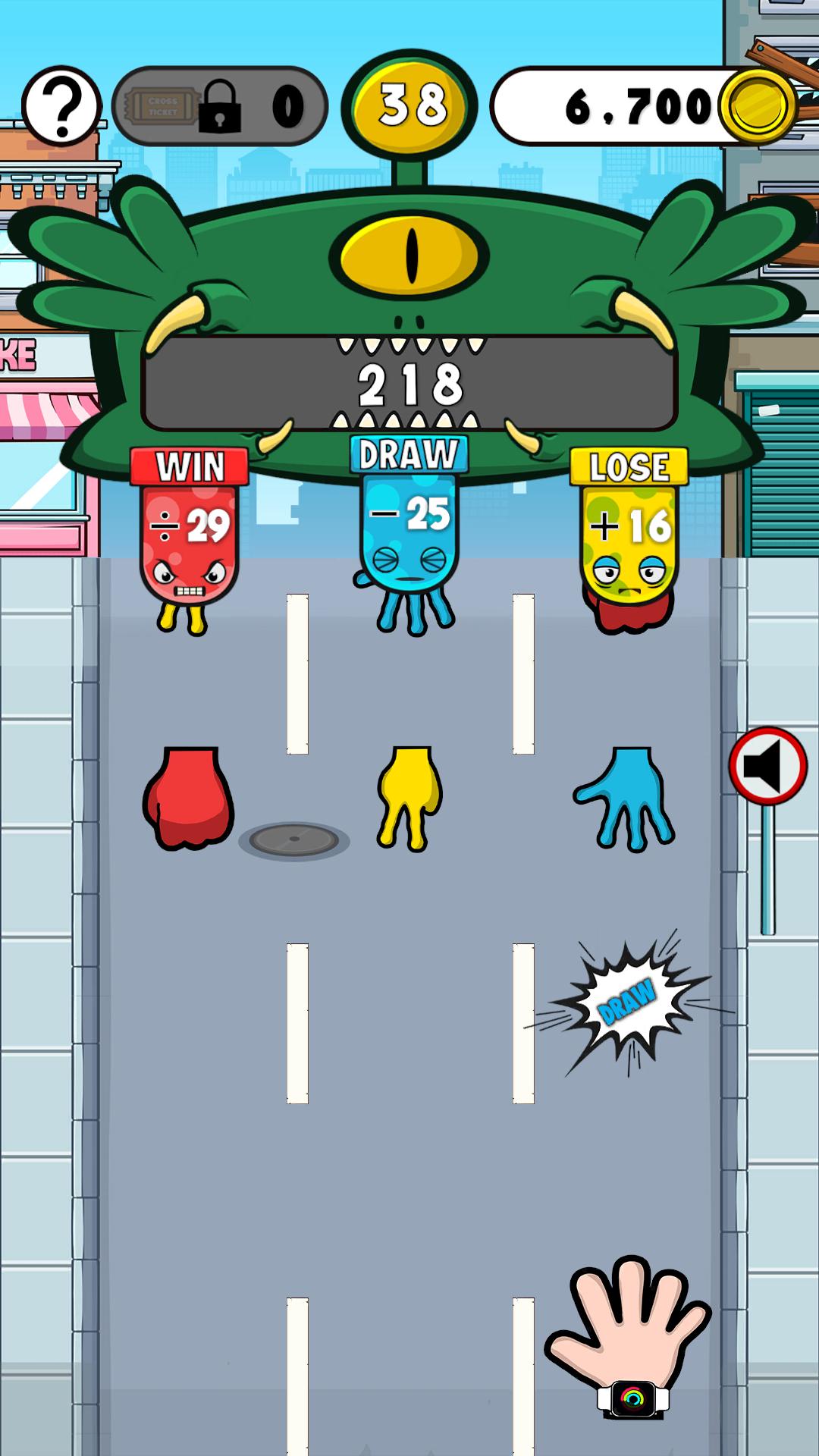The image size is (819, 1456).
Task: Mute sound with the speaker sign
Action: tap(767, 766)
